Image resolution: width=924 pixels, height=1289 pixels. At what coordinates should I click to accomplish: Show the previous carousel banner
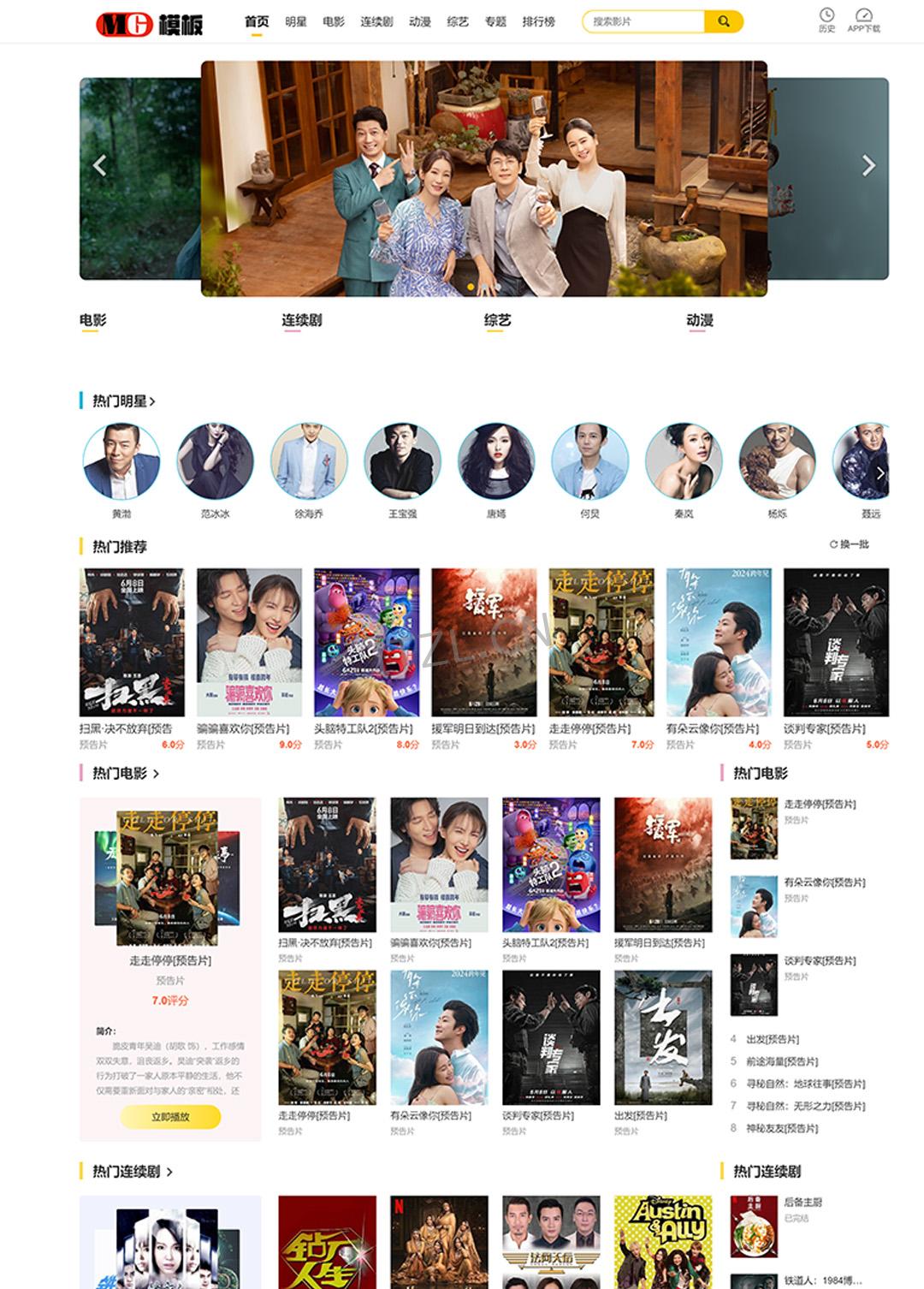[x=100, y=165]
